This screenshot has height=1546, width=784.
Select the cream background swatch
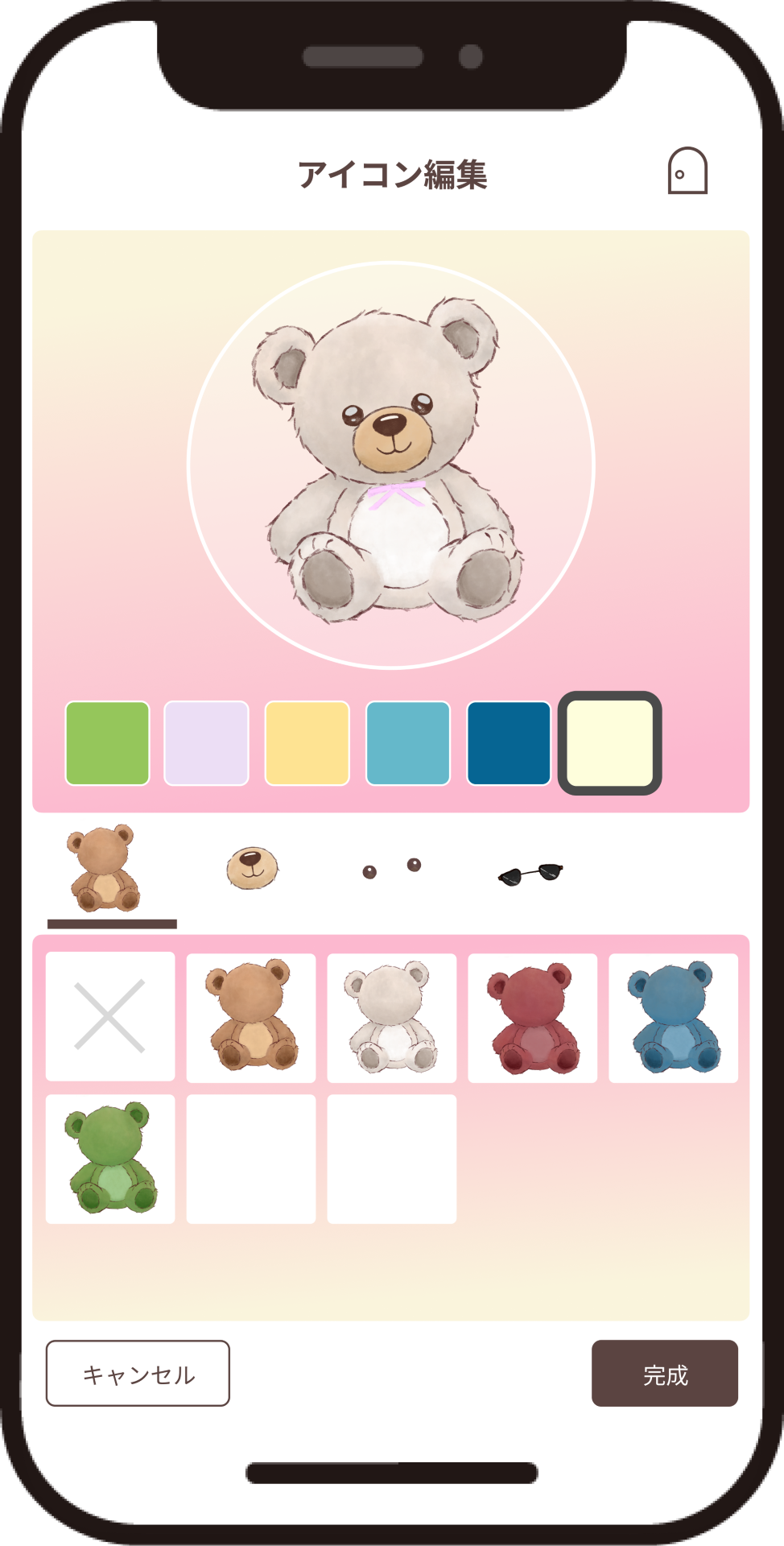tap(609, 742)
